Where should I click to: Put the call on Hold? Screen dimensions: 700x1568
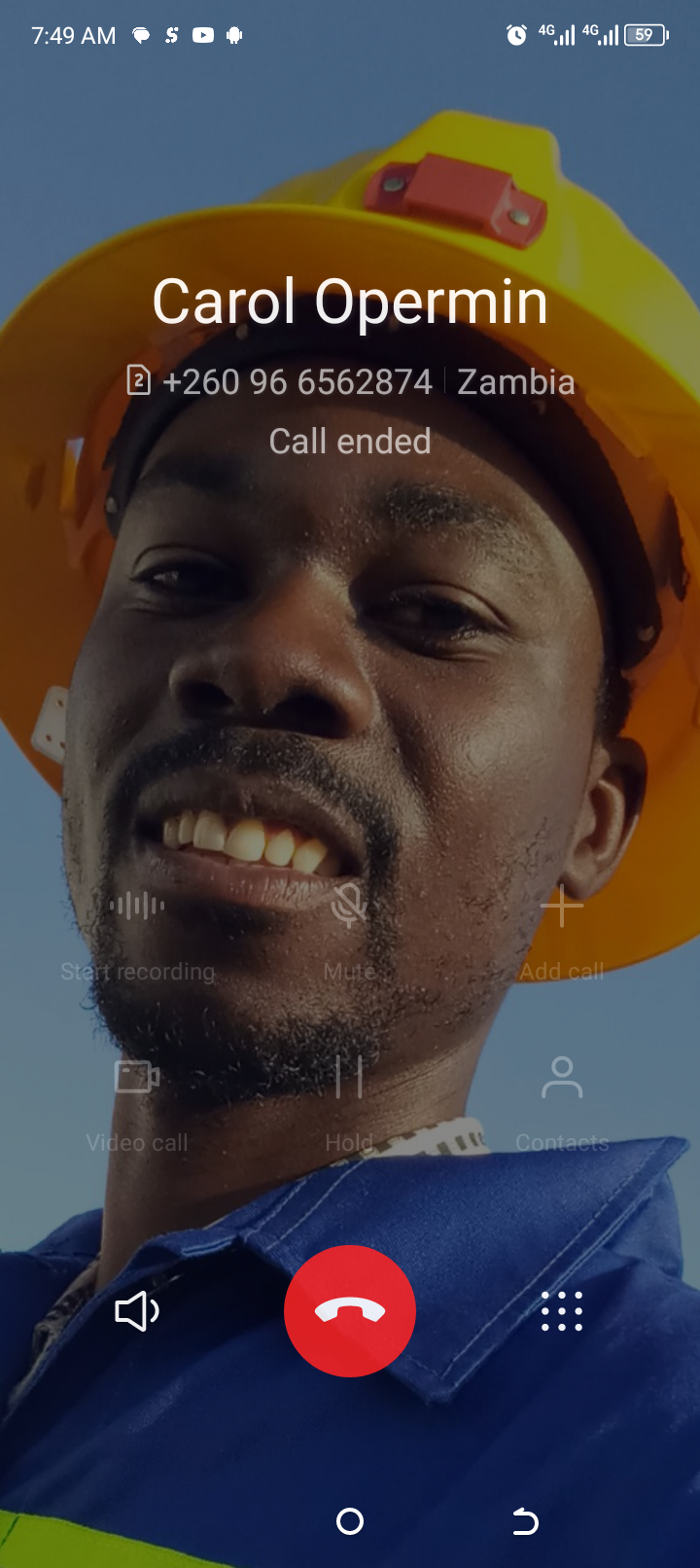click(349, 1099)
